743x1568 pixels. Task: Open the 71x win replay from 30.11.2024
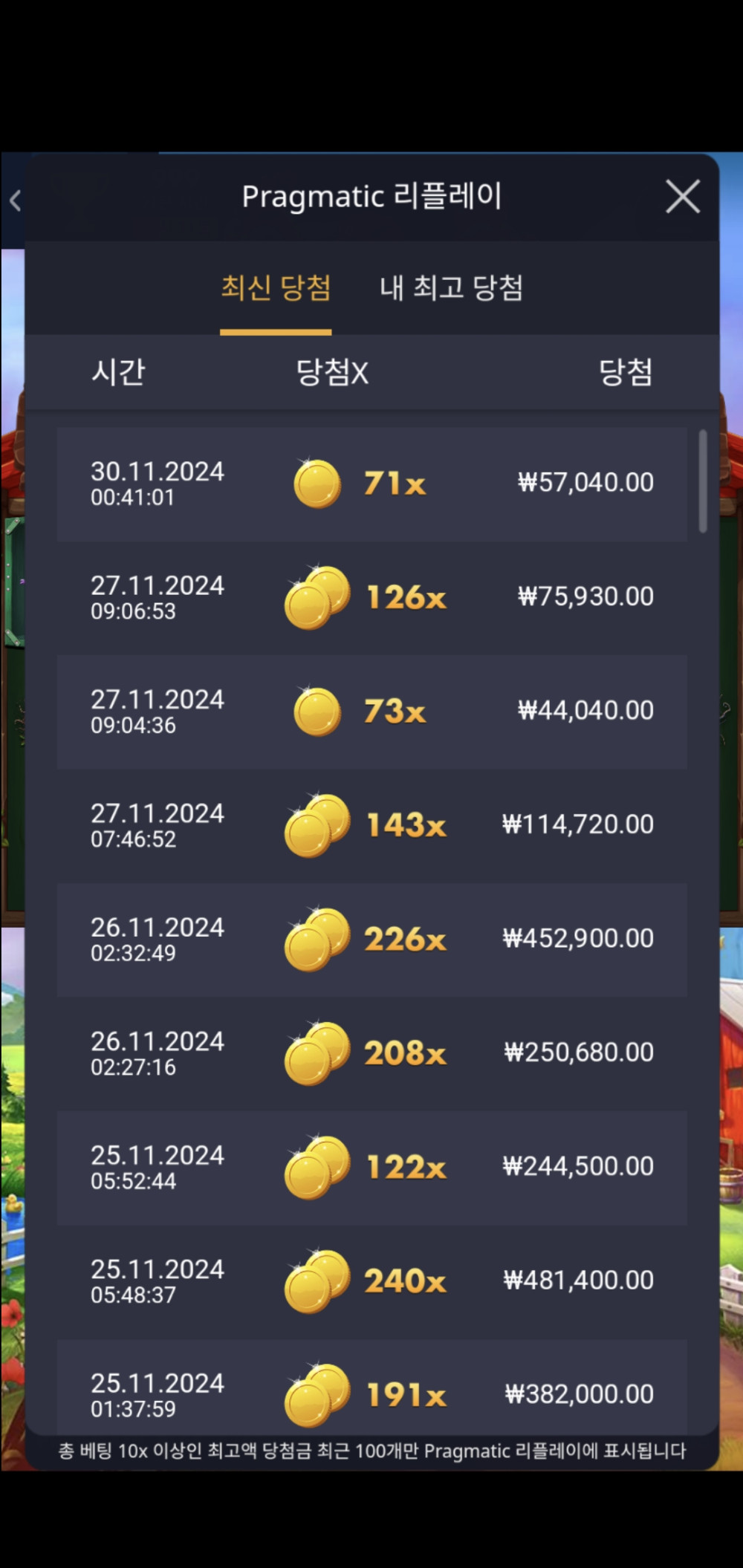371,484
